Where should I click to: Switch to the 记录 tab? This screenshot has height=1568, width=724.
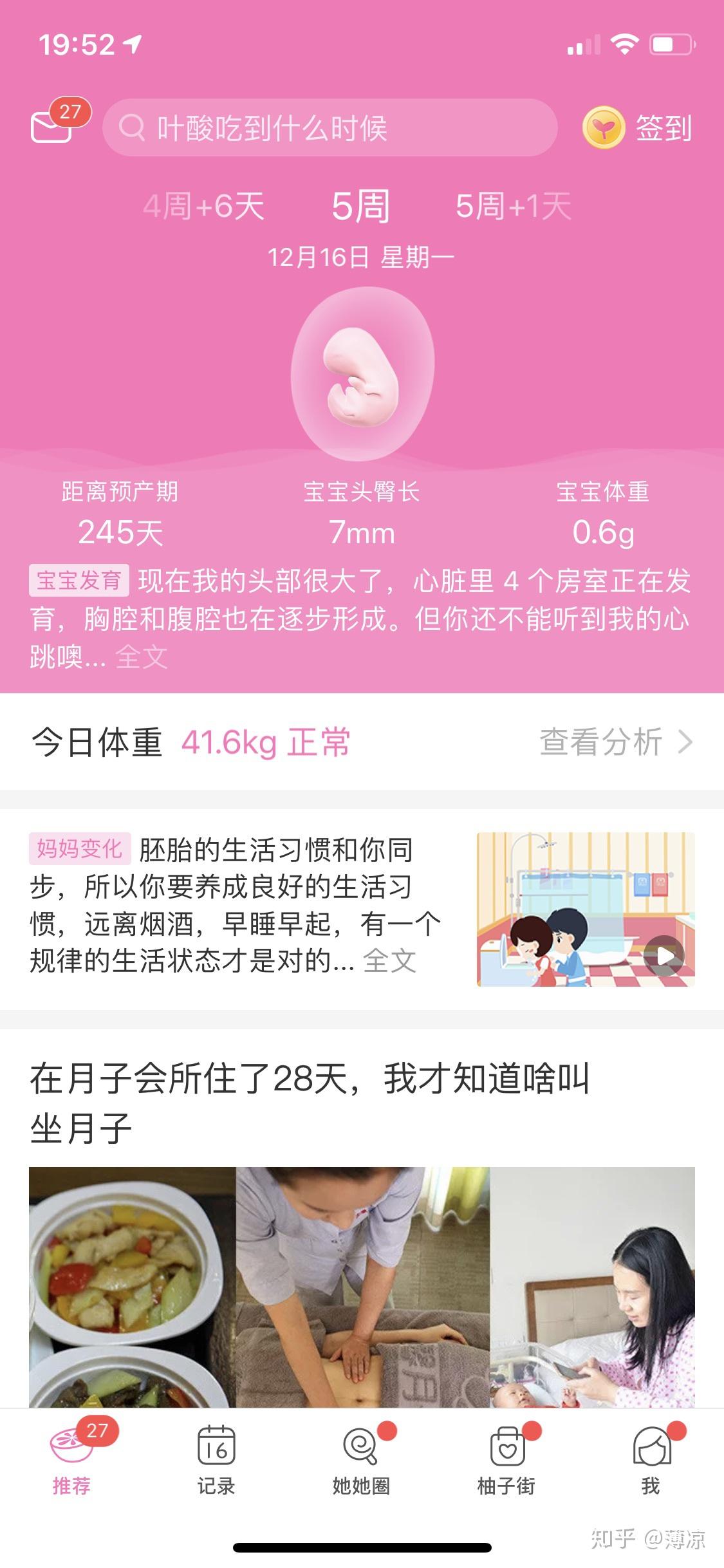(216, 1457)
